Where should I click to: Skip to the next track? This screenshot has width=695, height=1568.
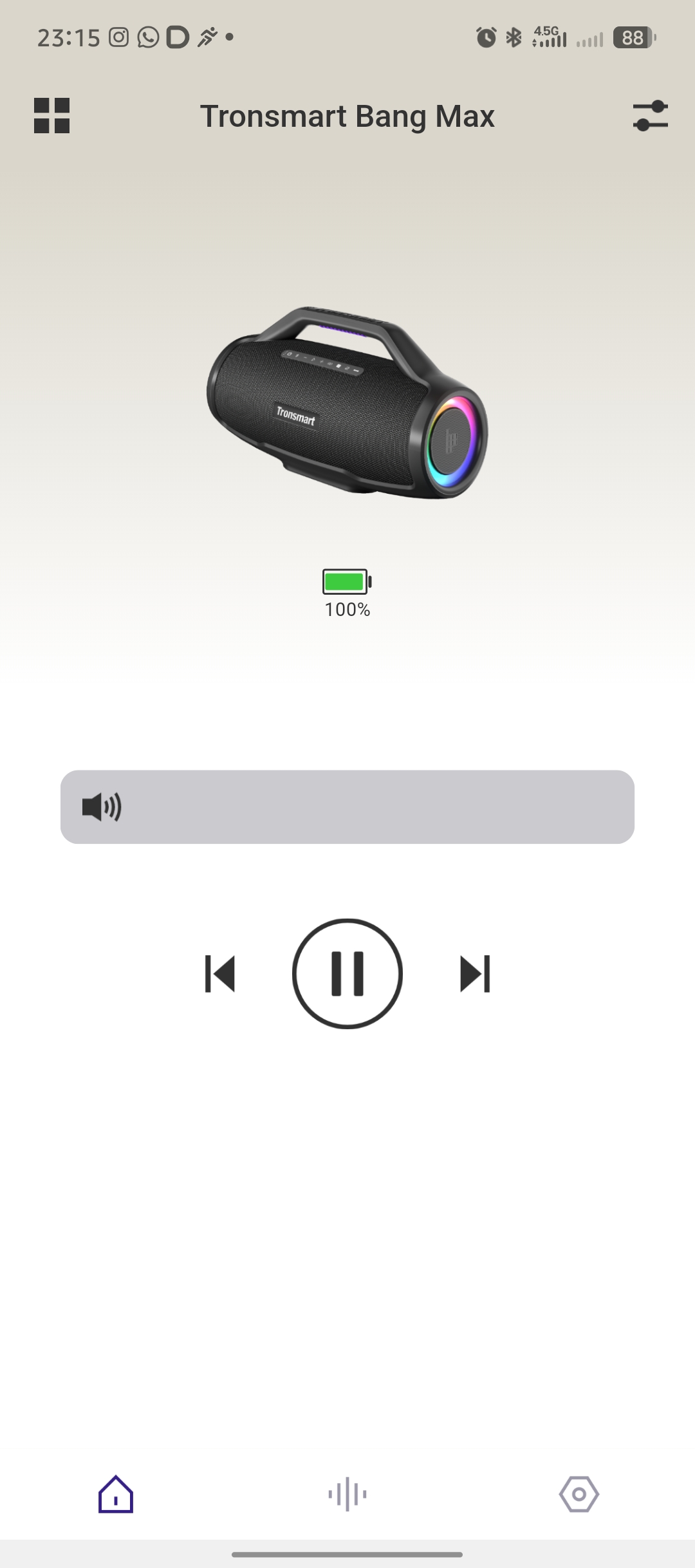pos(475,974)
